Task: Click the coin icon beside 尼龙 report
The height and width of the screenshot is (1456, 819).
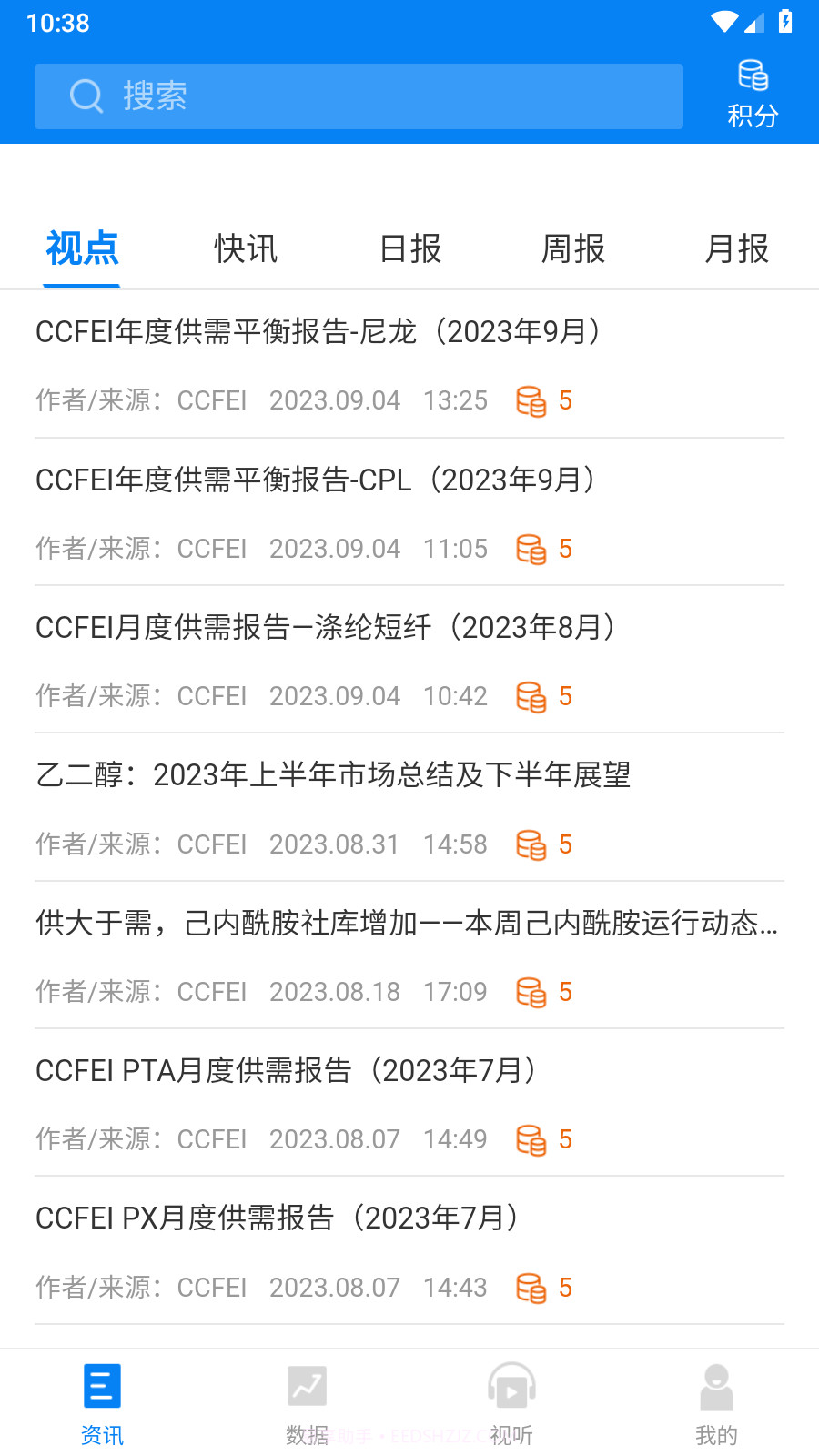Action: point(532,400)
